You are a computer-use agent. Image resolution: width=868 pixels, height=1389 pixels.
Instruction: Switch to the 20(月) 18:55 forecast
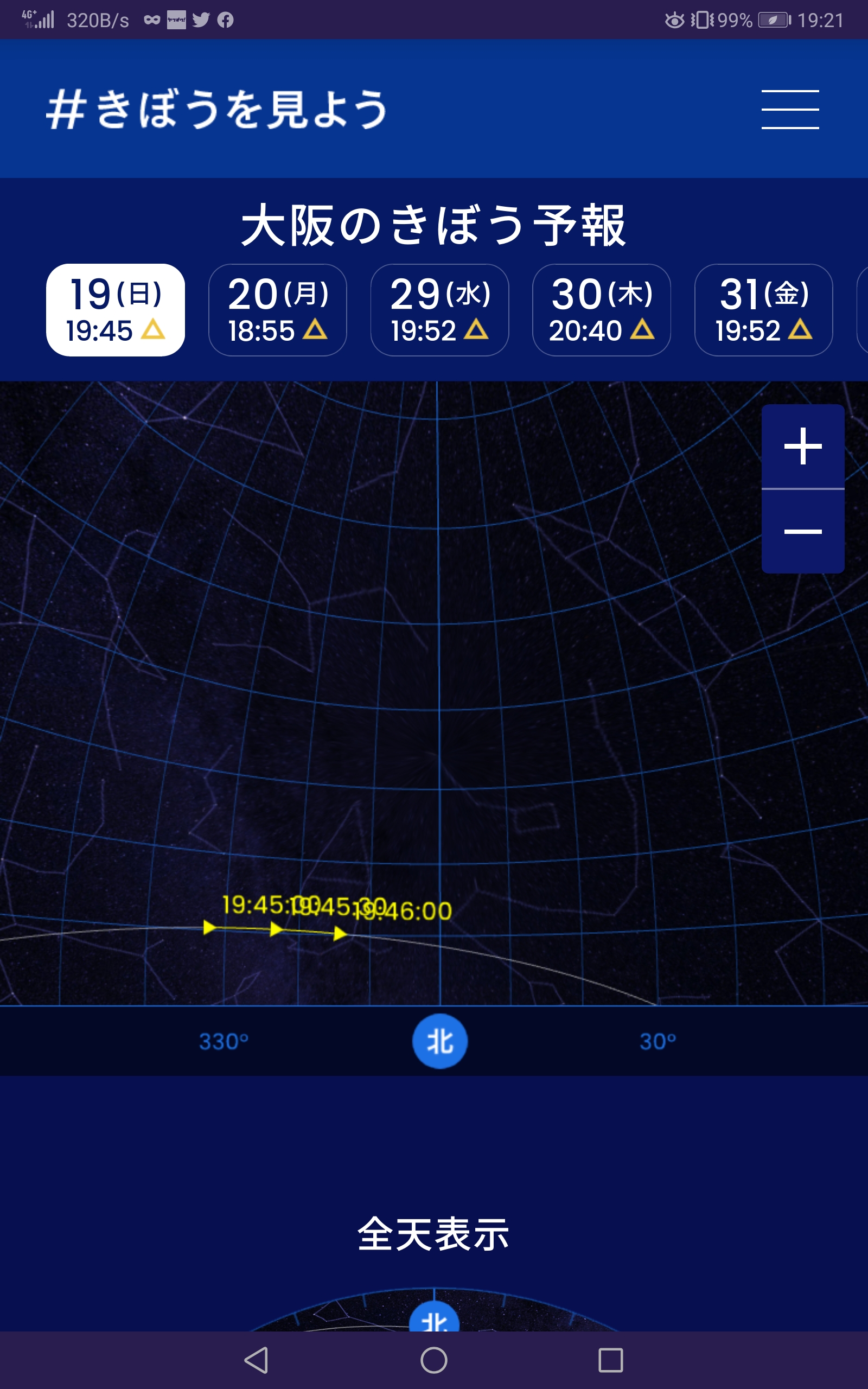277,310
